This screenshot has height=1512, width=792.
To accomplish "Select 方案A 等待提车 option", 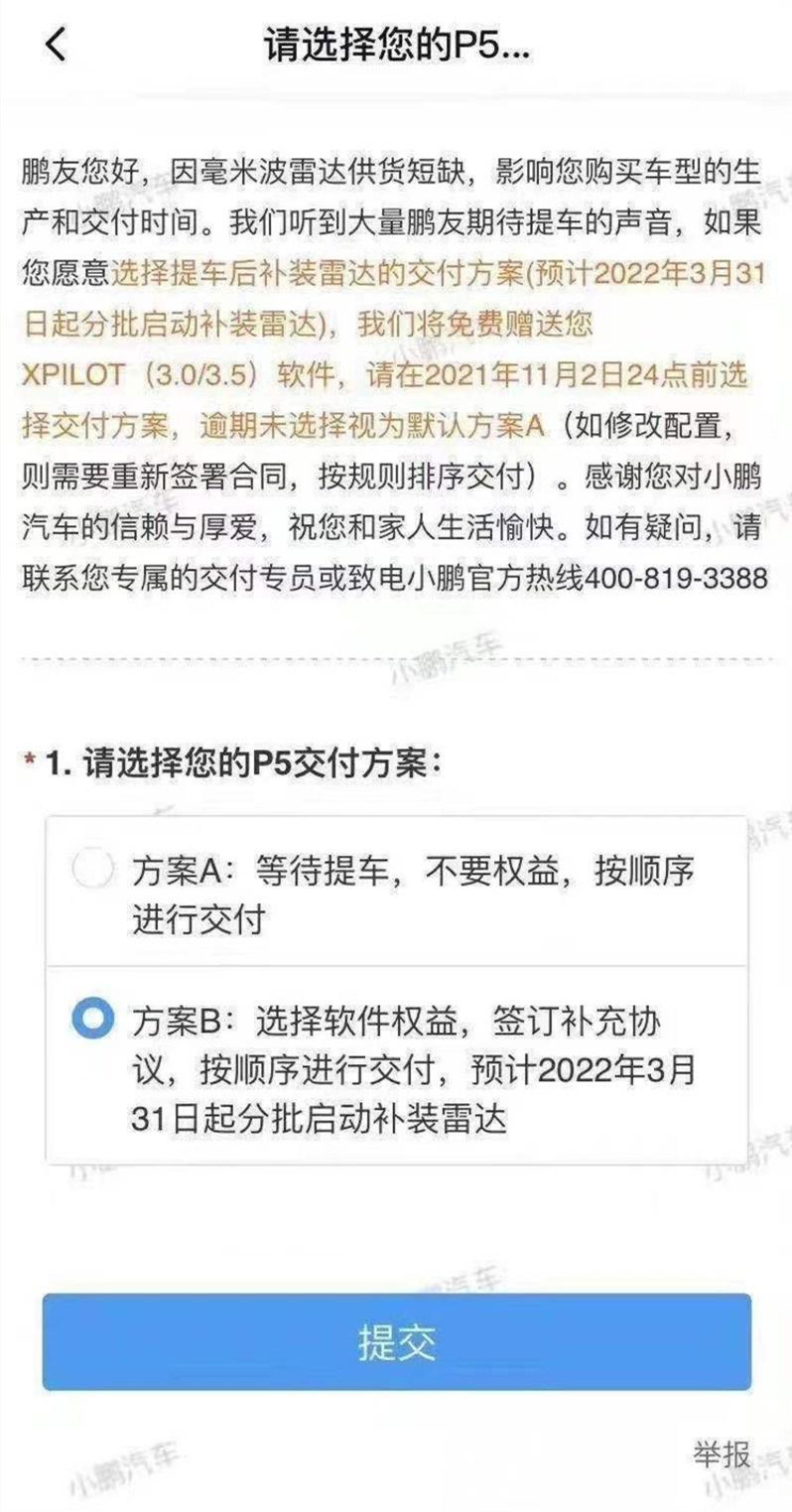I will (93, 872).
